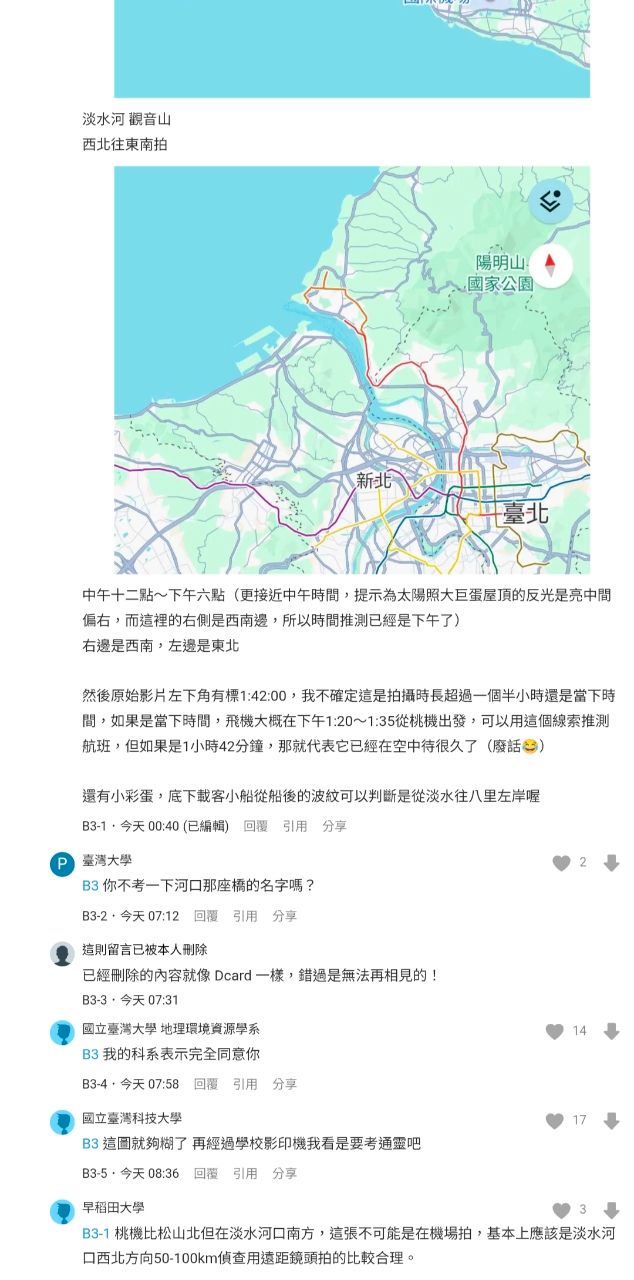
Task: Share comment B3-5
Action: click(284, 1173)
